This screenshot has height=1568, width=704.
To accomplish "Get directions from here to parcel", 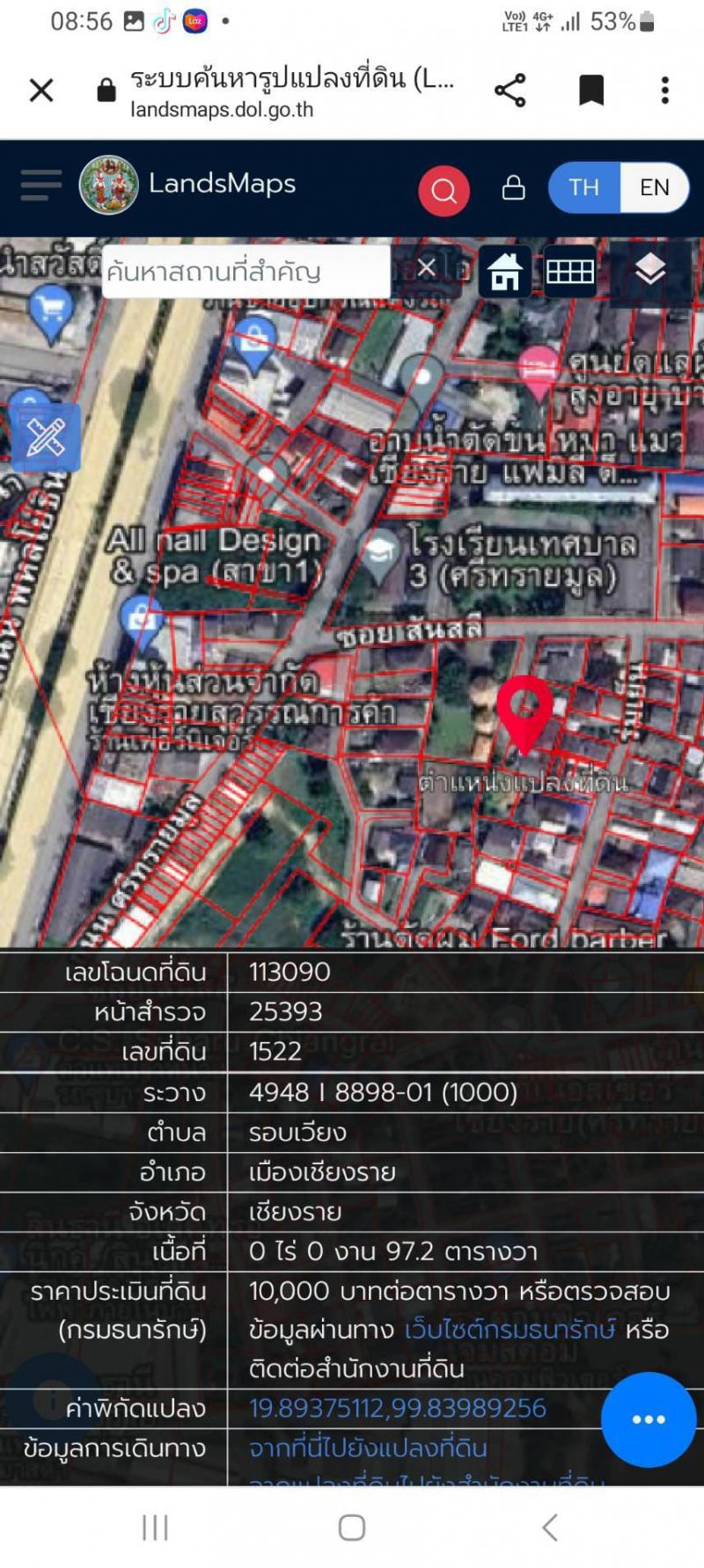I will (368, 1448).
